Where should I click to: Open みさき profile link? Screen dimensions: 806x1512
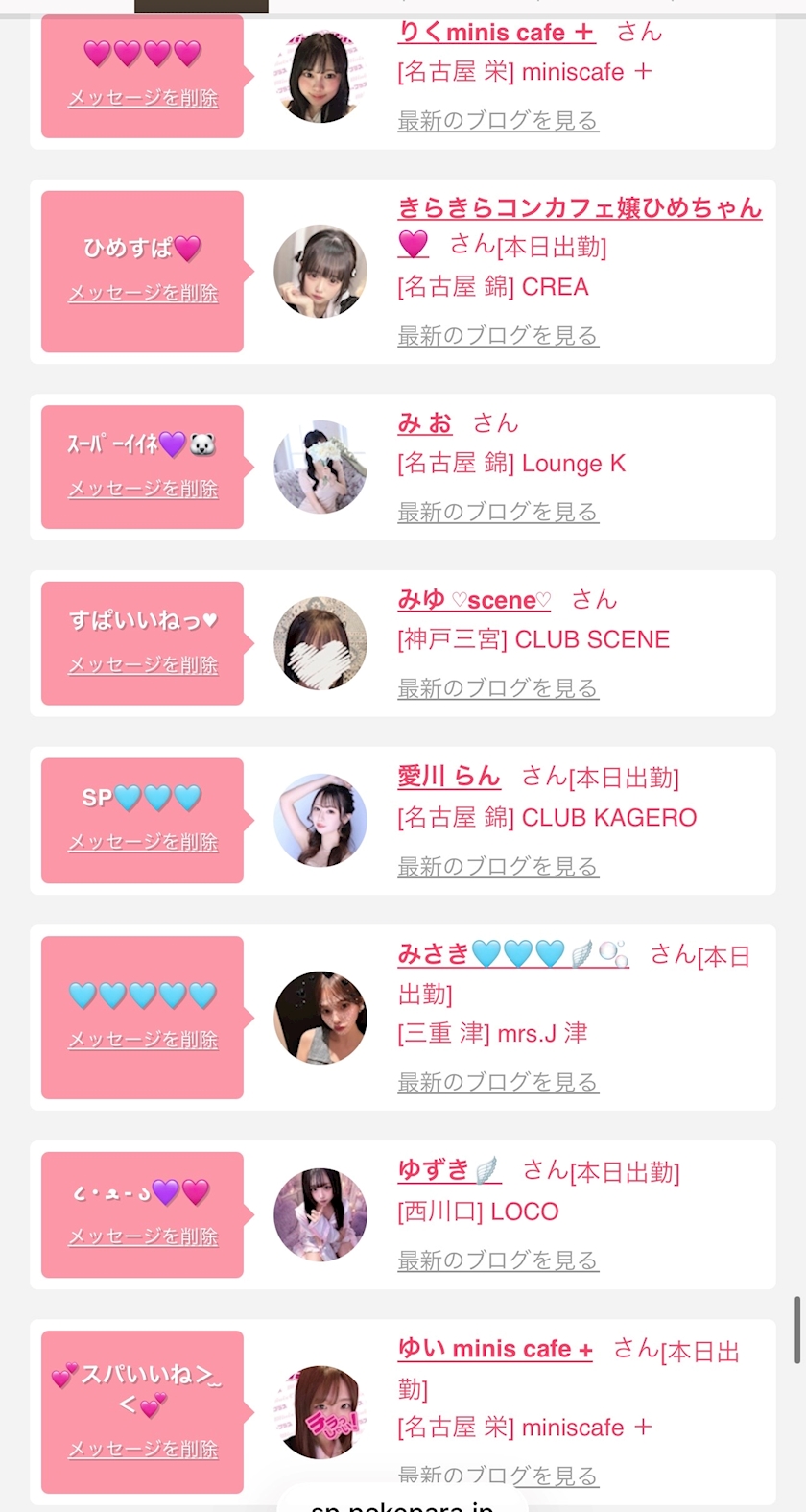[513, 953]
